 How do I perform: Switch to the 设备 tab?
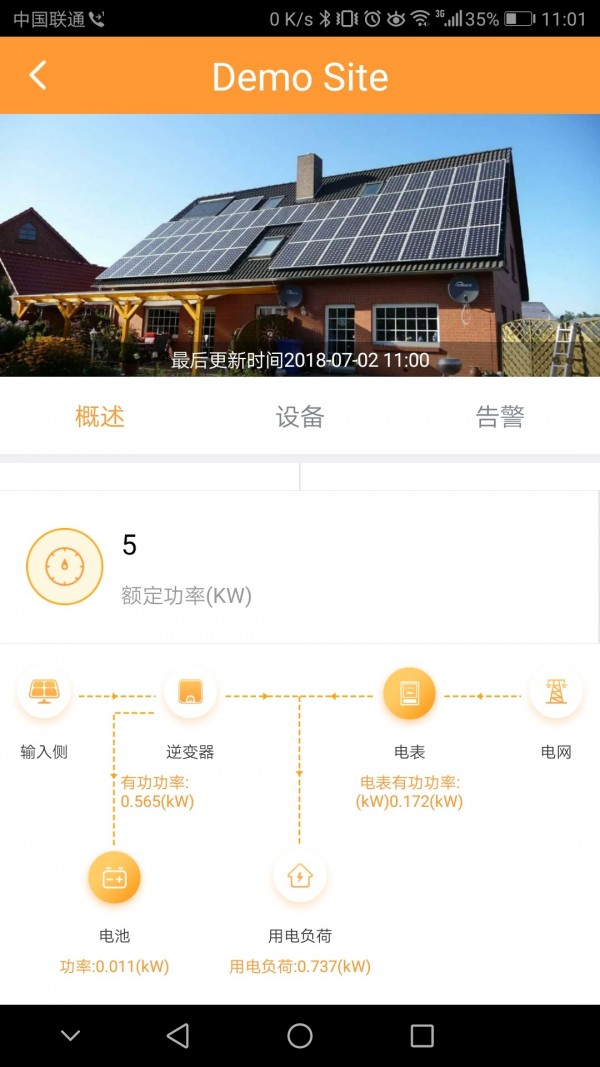tap(300, 417)
